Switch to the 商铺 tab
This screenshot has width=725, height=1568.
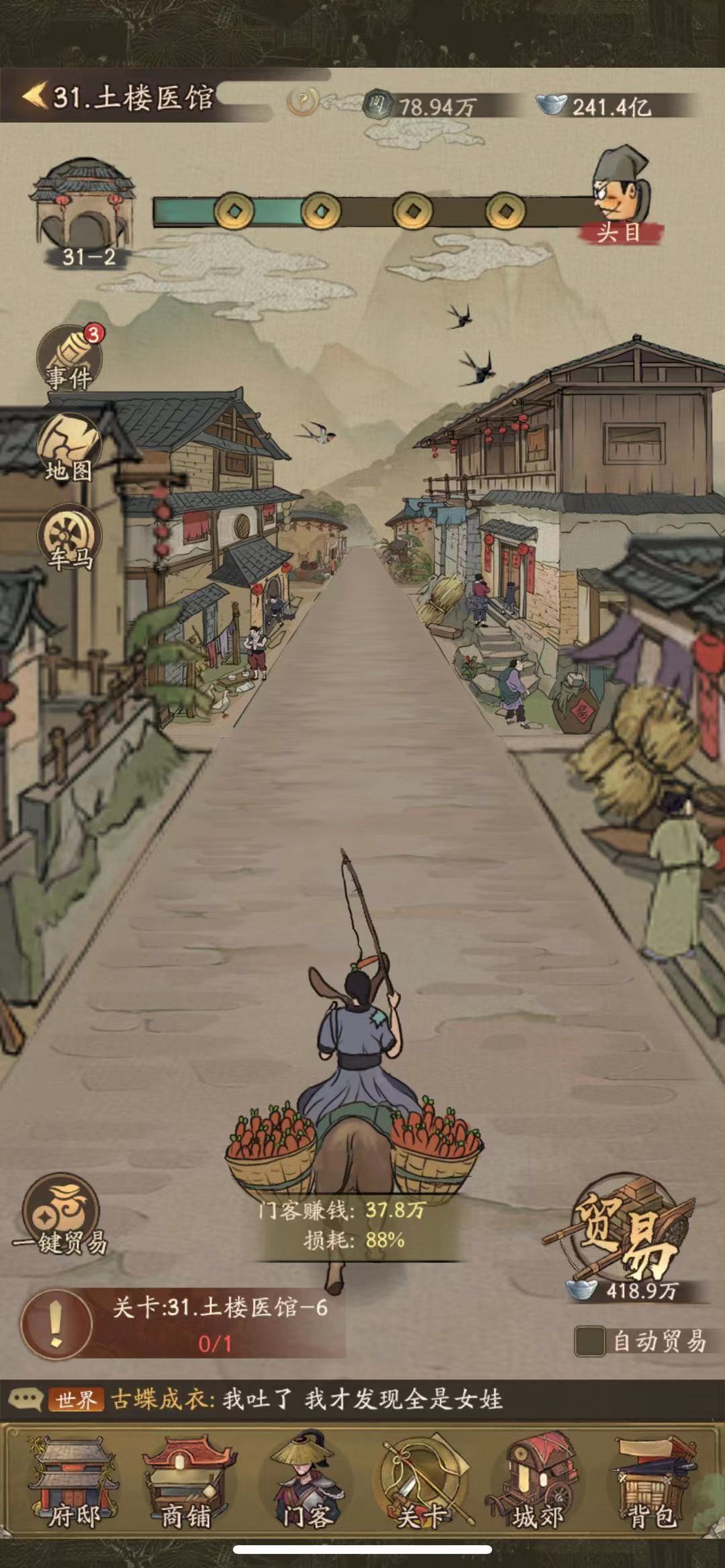pos(187,1481)
